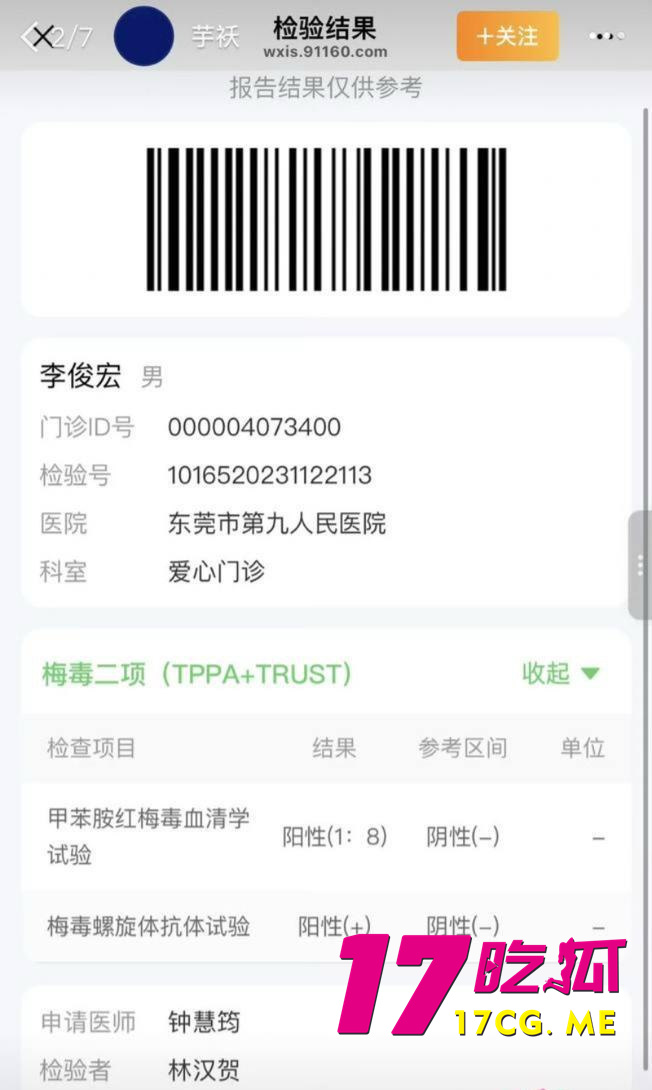Open 芋袄 user profile name
652x1090 pixels.
(x=215, y=37)
